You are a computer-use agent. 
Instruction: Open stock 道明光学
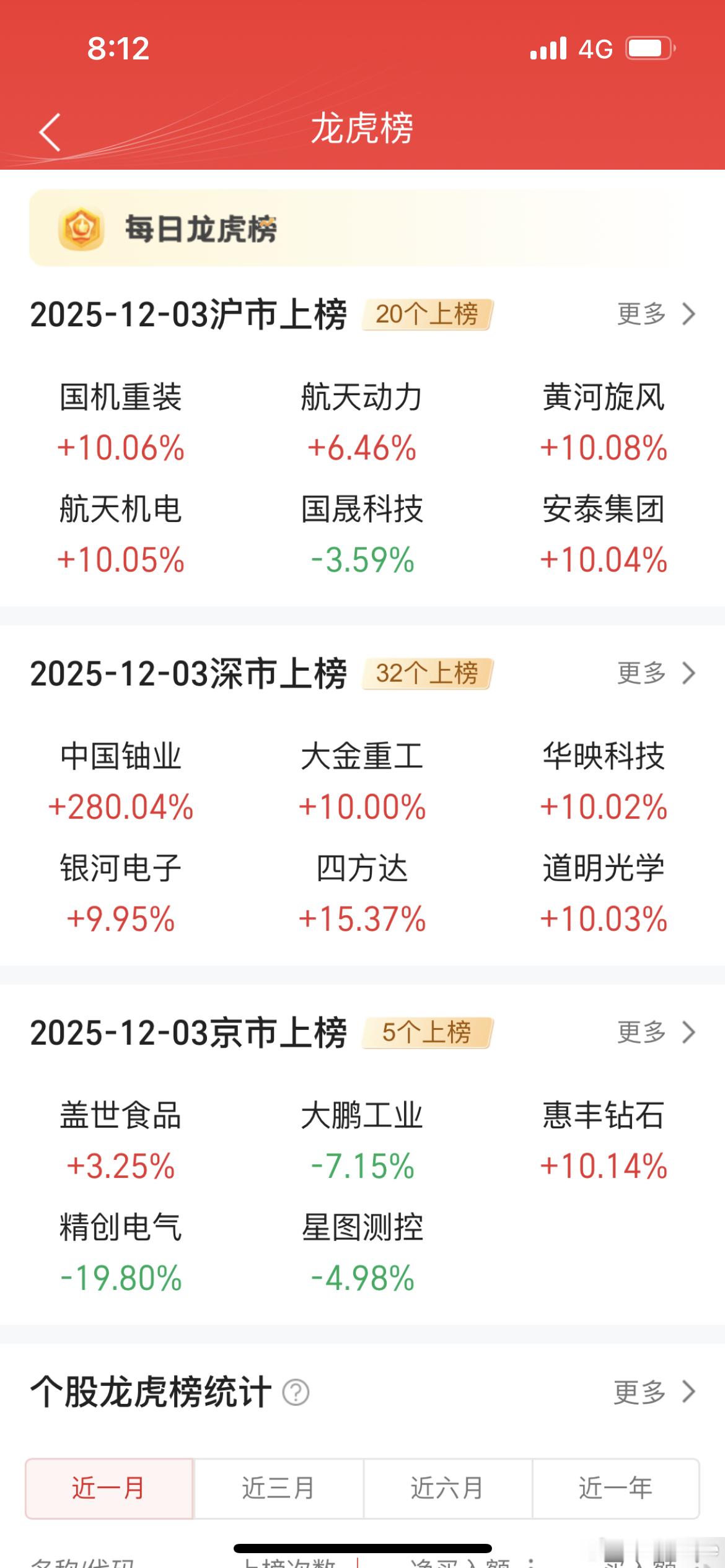click(604, 892)
